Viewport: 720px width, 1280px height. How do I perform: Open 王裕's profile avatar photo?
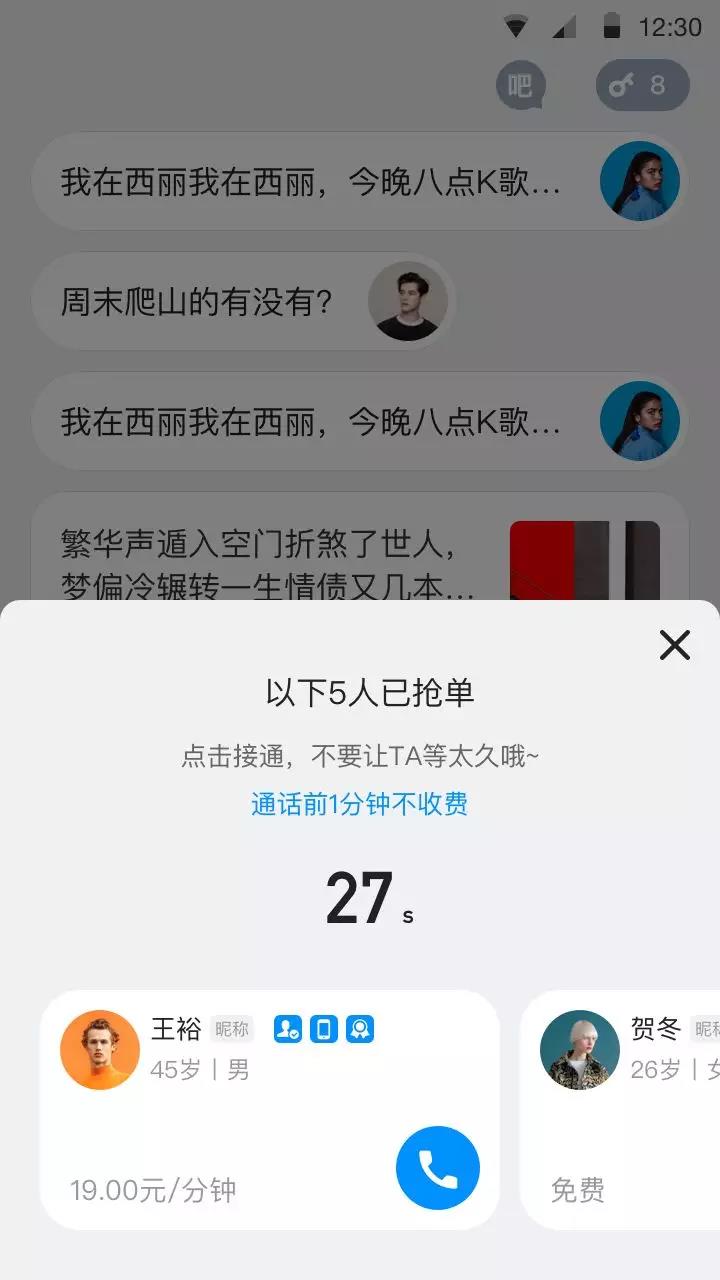100,1050
